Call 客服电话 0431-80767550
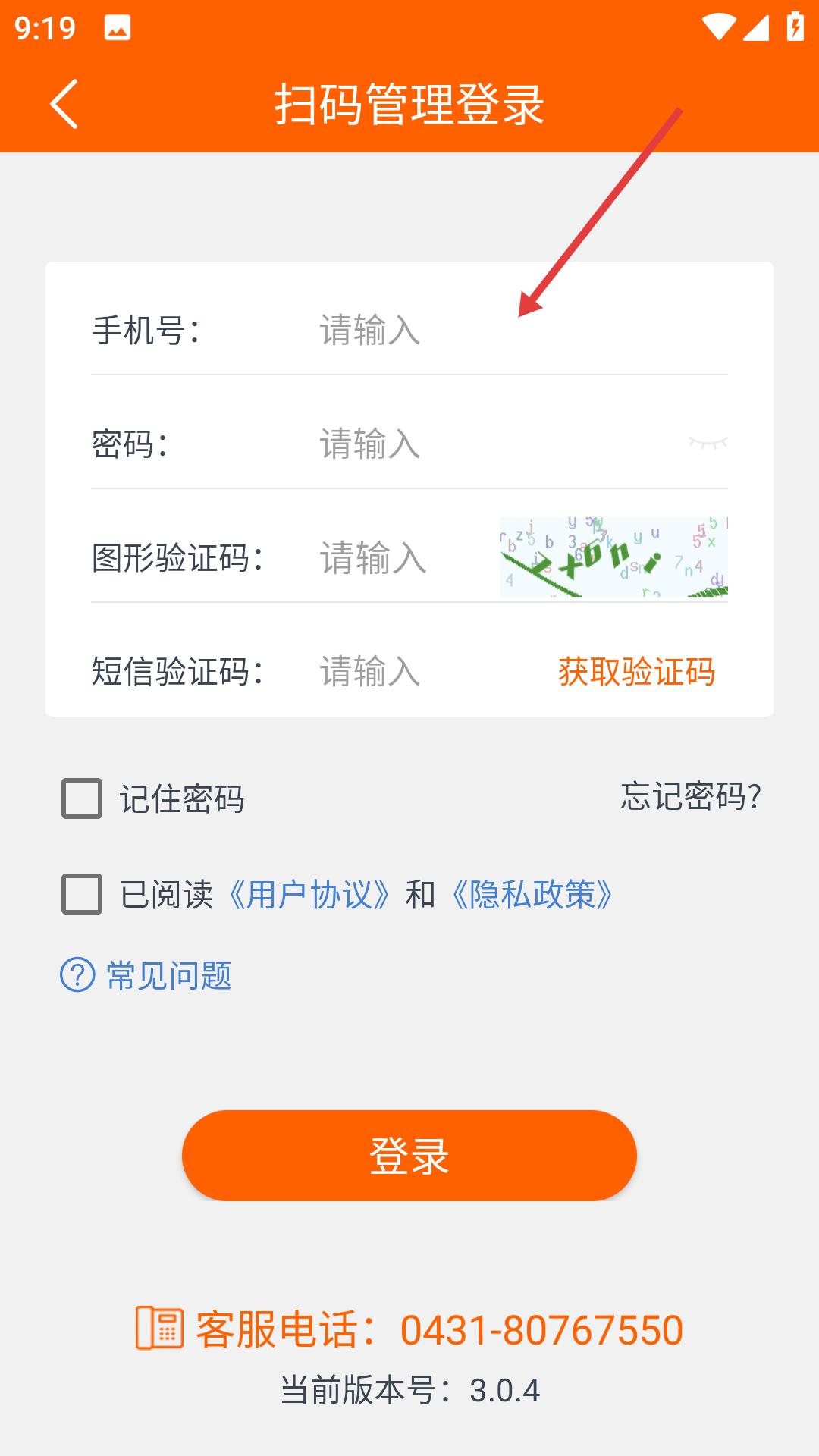Image resolution: width=819 pixels, height=1456 pixels. coord(409,1329)
